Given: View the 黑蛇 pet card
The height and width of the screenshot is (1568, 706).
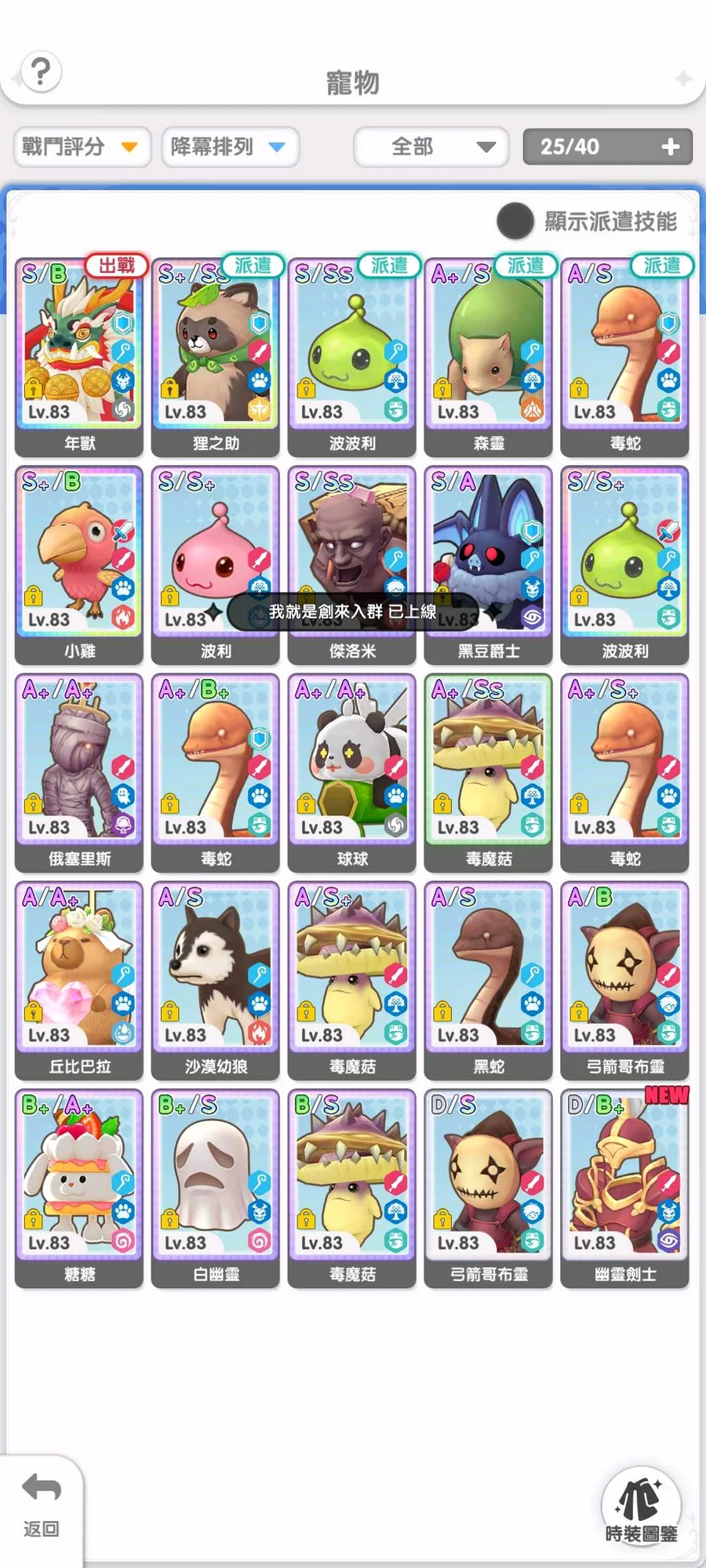Looking at the screenshot, I should pos(489,980).
